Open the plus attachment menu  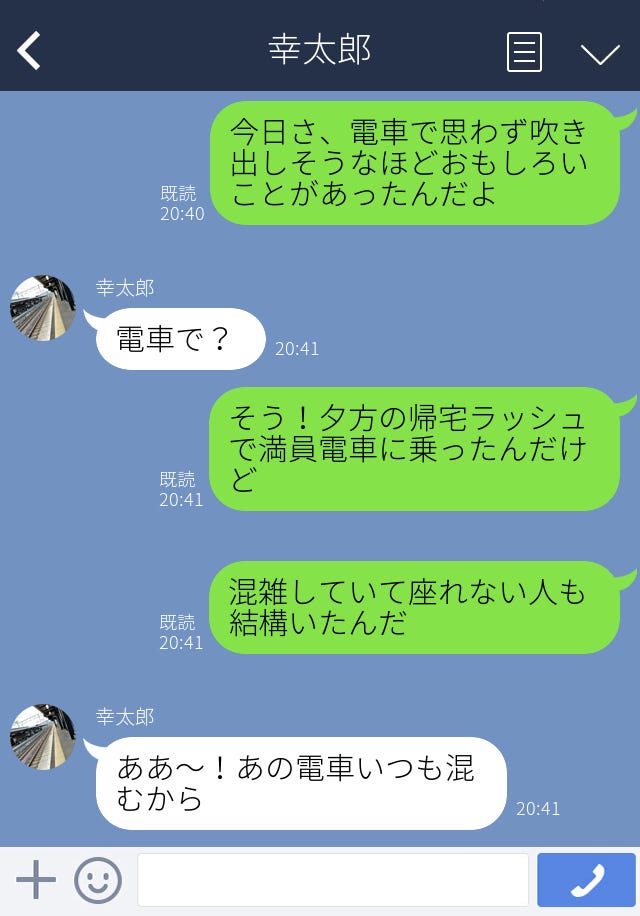tap(36, 880)
